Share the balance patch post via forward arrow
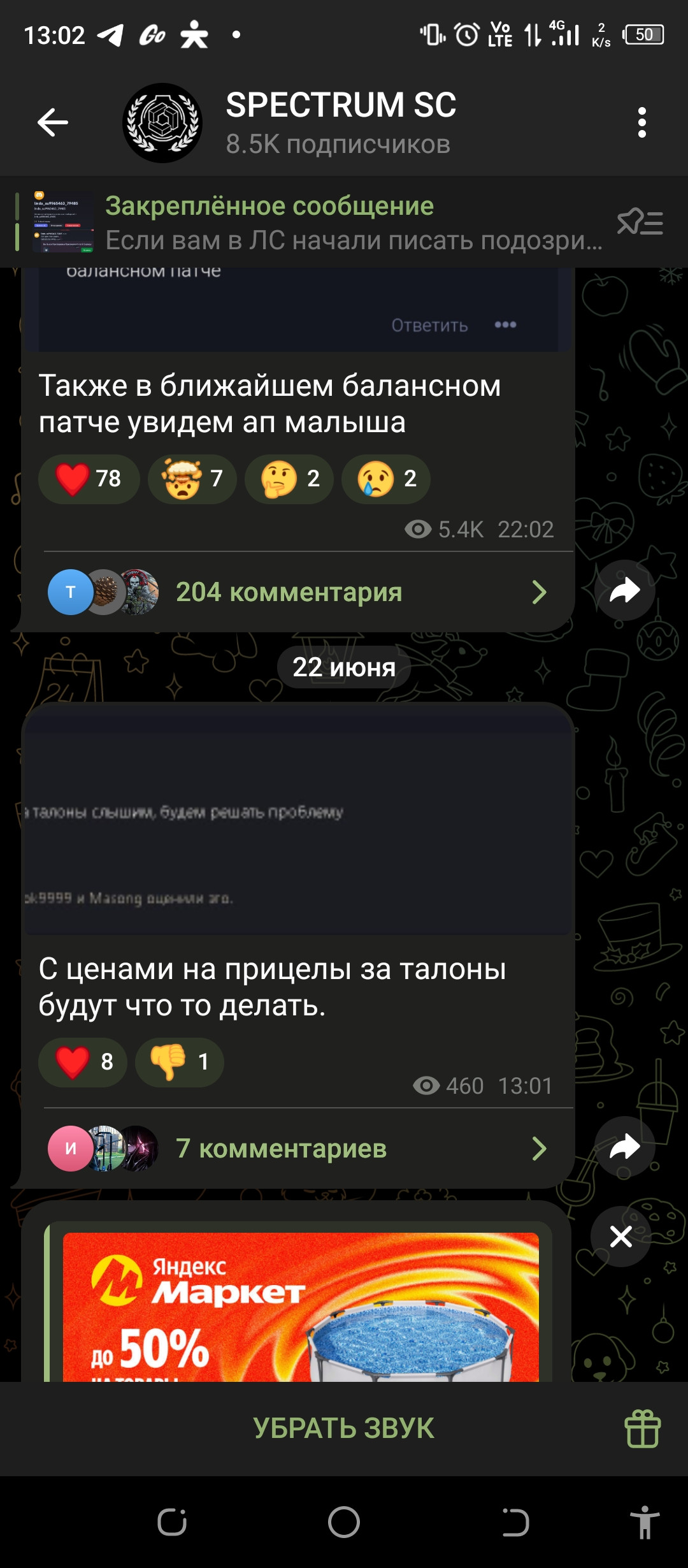The height and width of the screenshot is (1568, 688). tap(624, 591)
